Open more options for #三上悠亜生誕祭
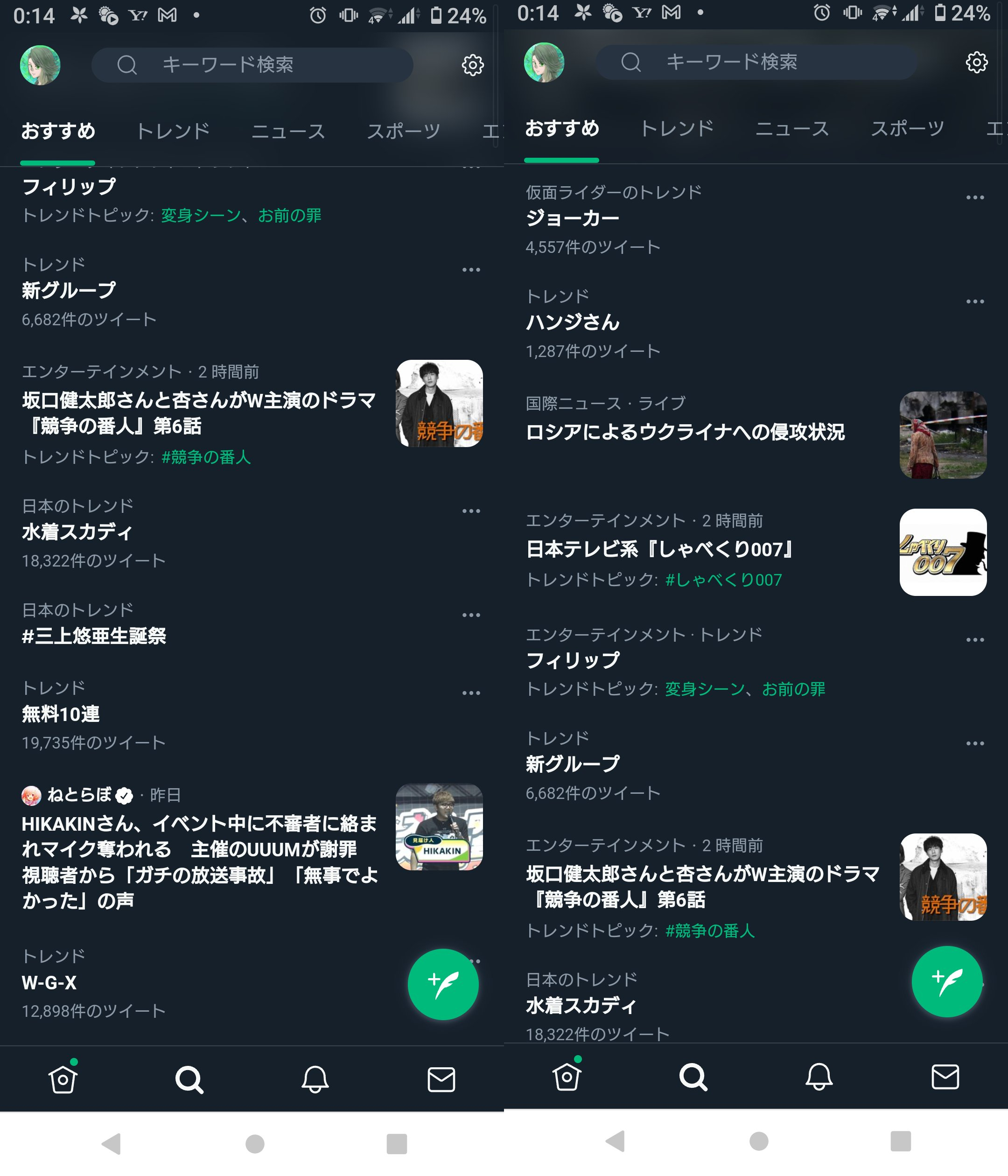Screen dimensions: 1008x1176 [x=470, y=615]
